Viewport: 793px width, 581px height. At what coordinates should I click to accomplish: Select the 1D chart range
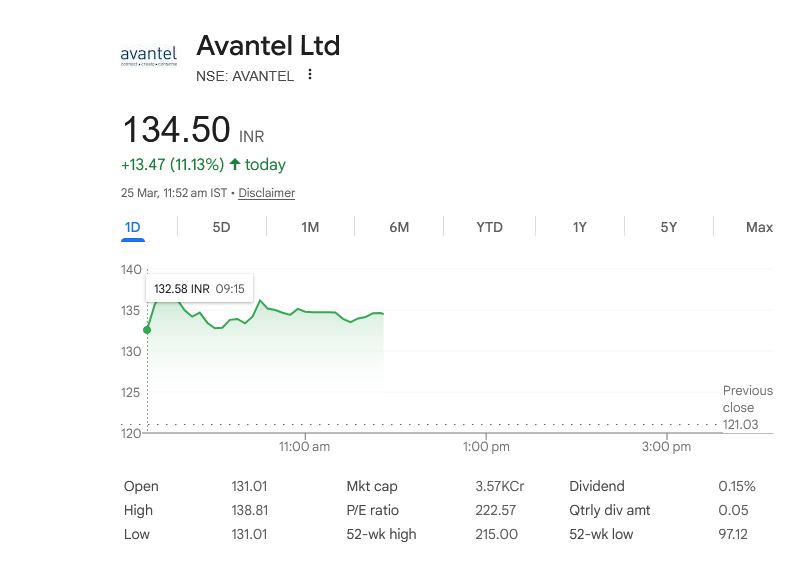pos(132,227)
